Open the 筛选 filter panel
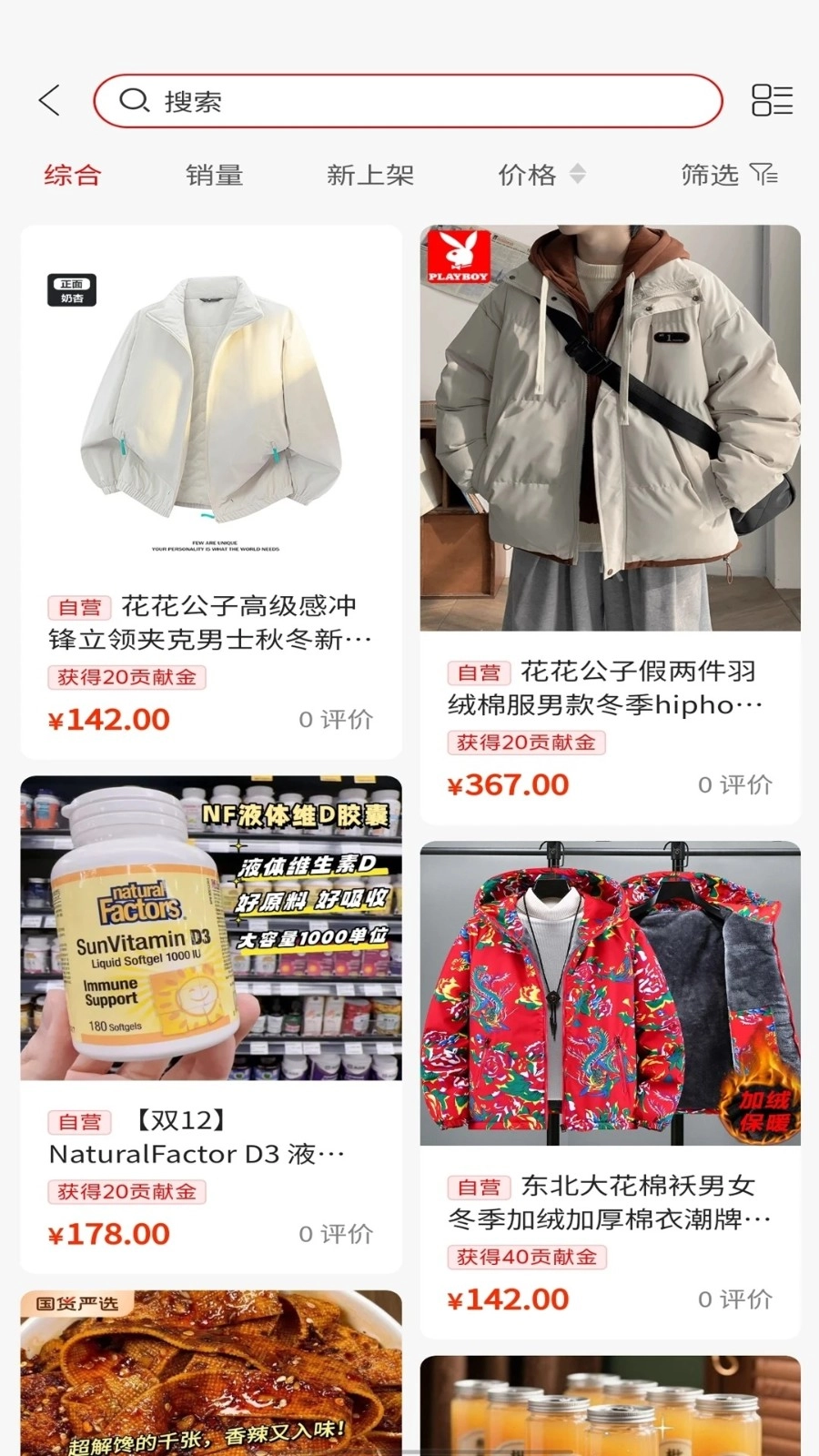Image resolution: width=819 pixels, height=1456 pixels. pyautogui.click(x=728, y=175)
